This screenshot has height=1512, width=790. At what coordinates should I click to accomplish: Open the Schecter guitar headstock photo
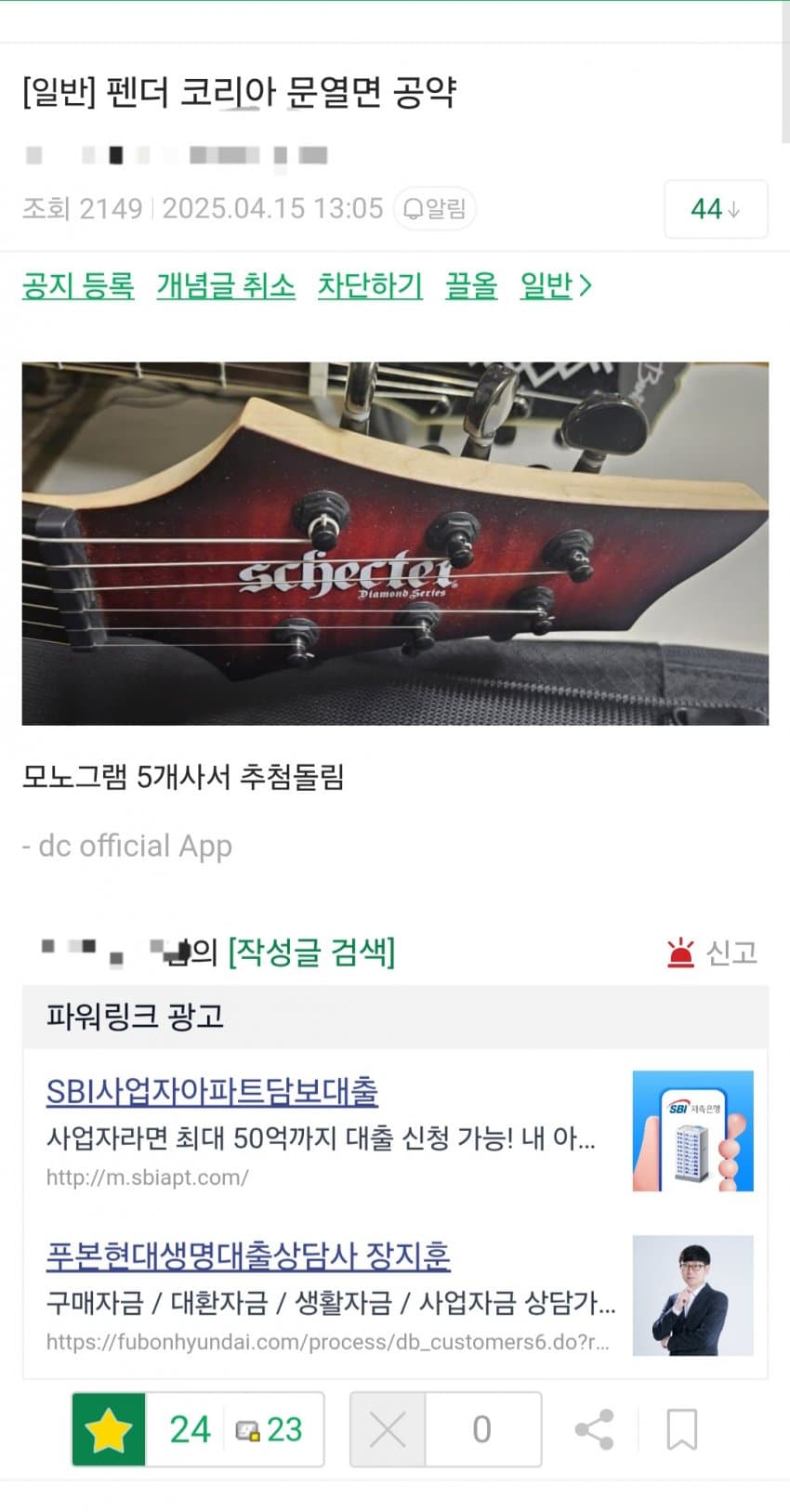(x=395, y=543)
